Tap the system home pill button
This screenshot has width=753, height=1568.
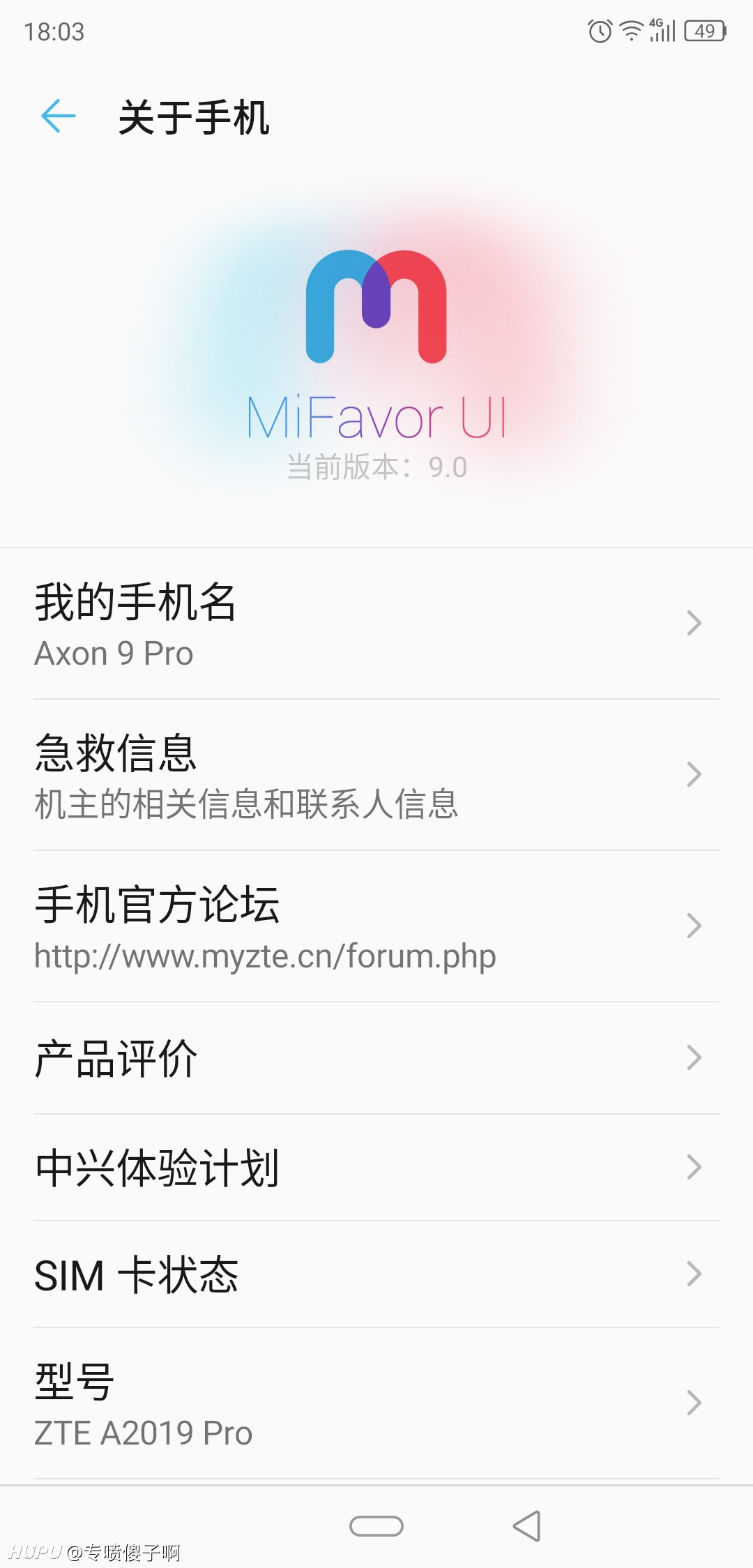click(x=376, y=1526)
